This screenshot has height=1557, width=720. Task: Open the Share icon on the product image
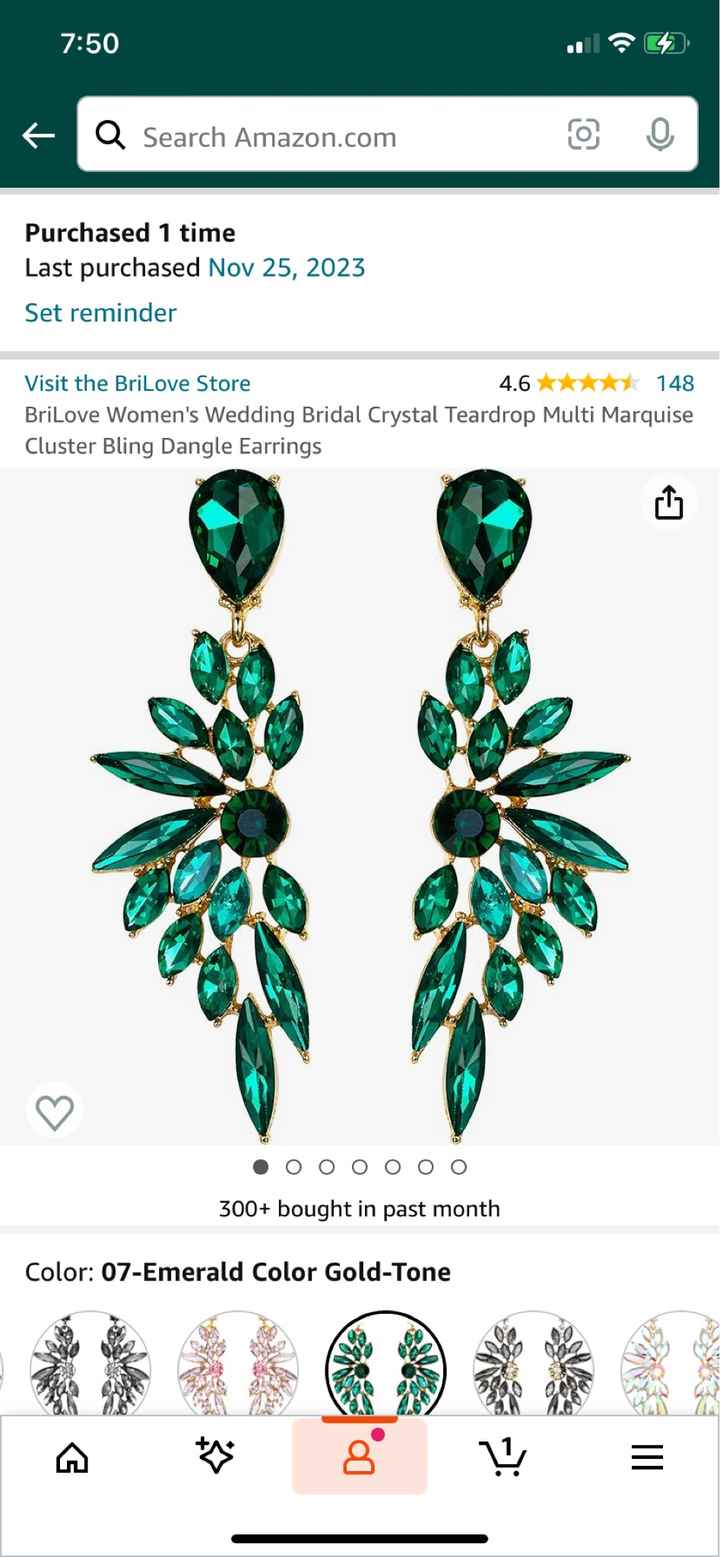(x=668, y=503)
